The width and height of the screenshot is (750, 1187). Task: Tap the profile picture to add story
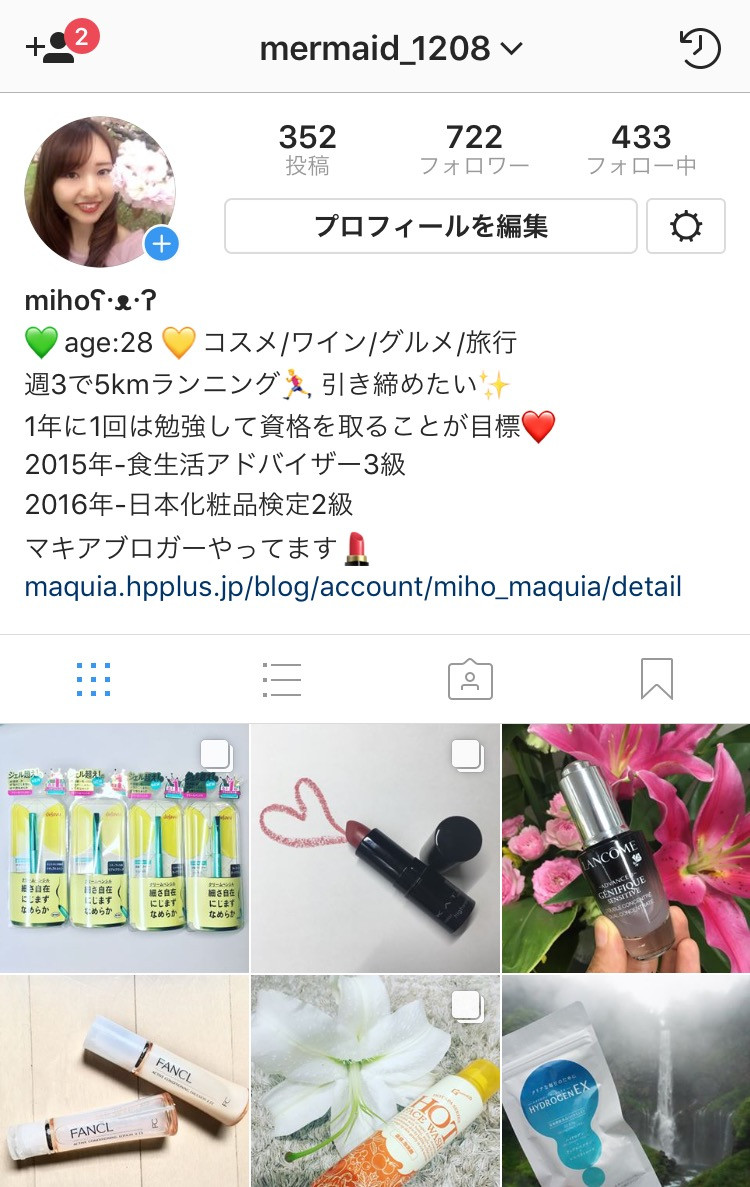click(100, 192)
